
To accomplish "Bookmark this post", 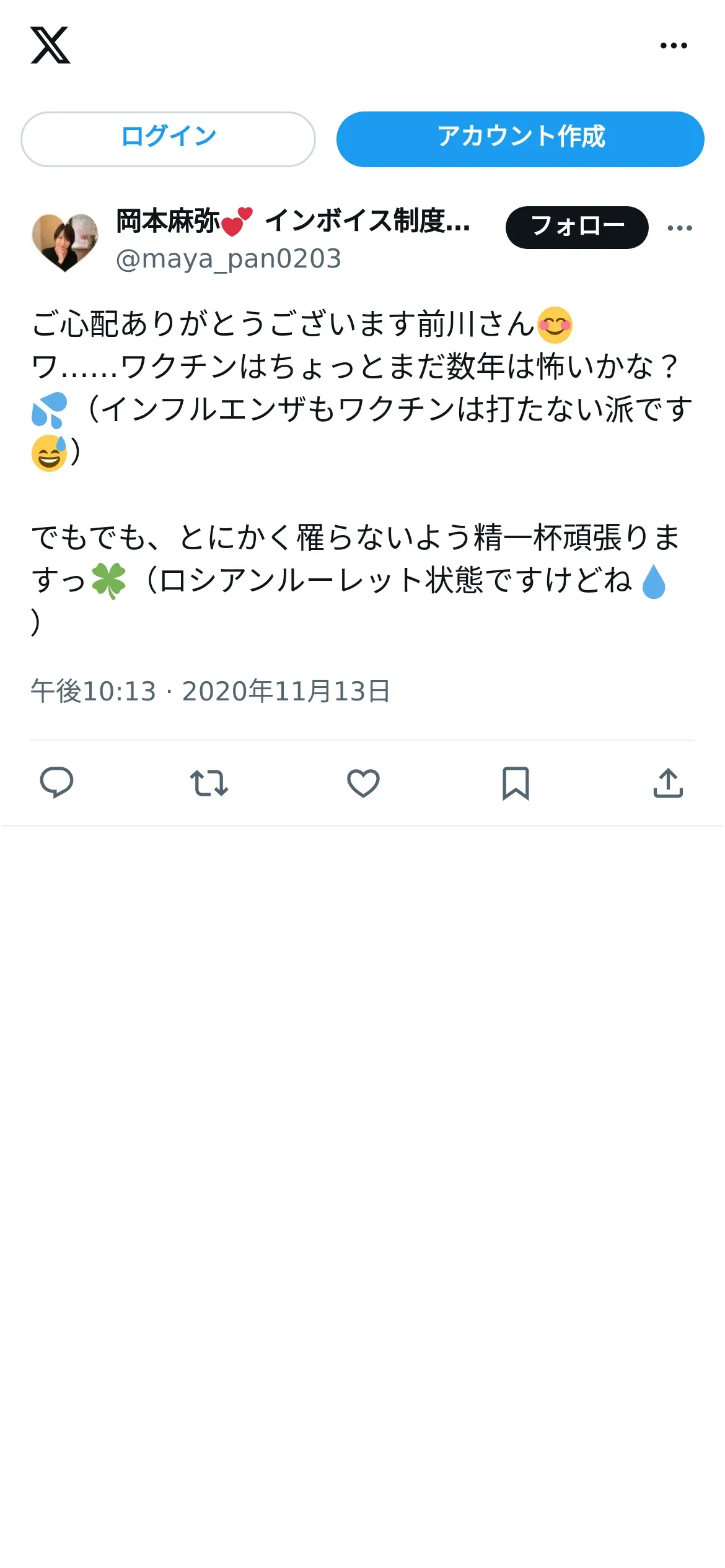I will pyautogui.click(x=516, y=783).
